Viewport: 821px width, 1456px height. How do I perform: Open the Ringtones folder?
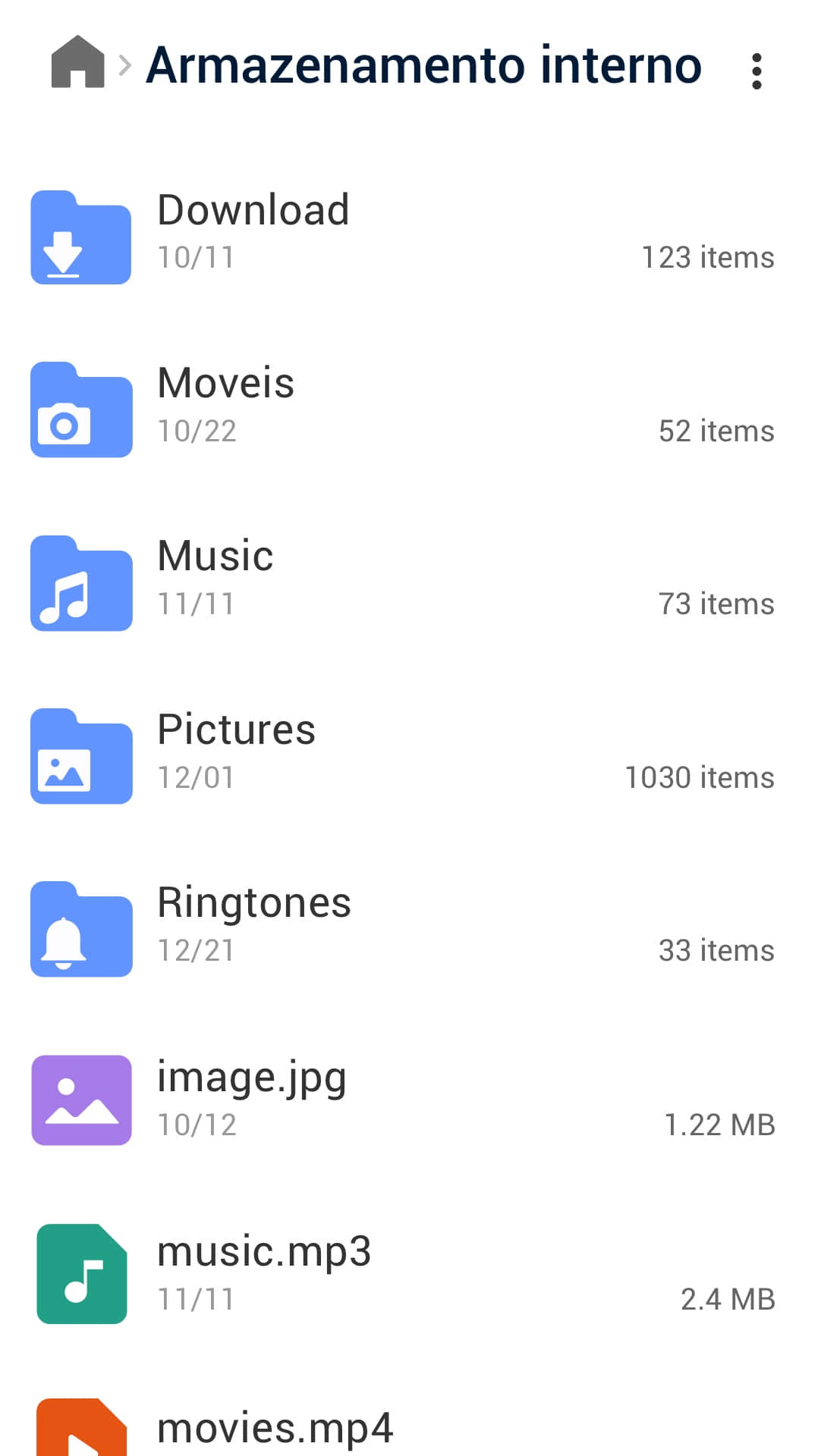(410, 929)
